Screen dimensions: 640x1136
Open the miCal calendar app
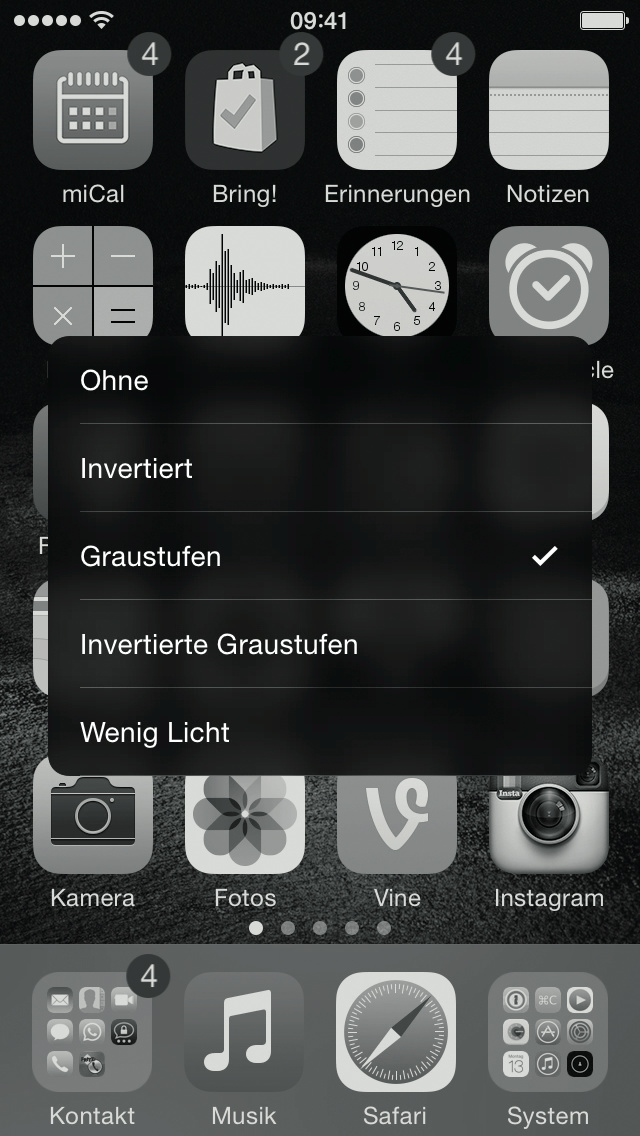(93, 110)
